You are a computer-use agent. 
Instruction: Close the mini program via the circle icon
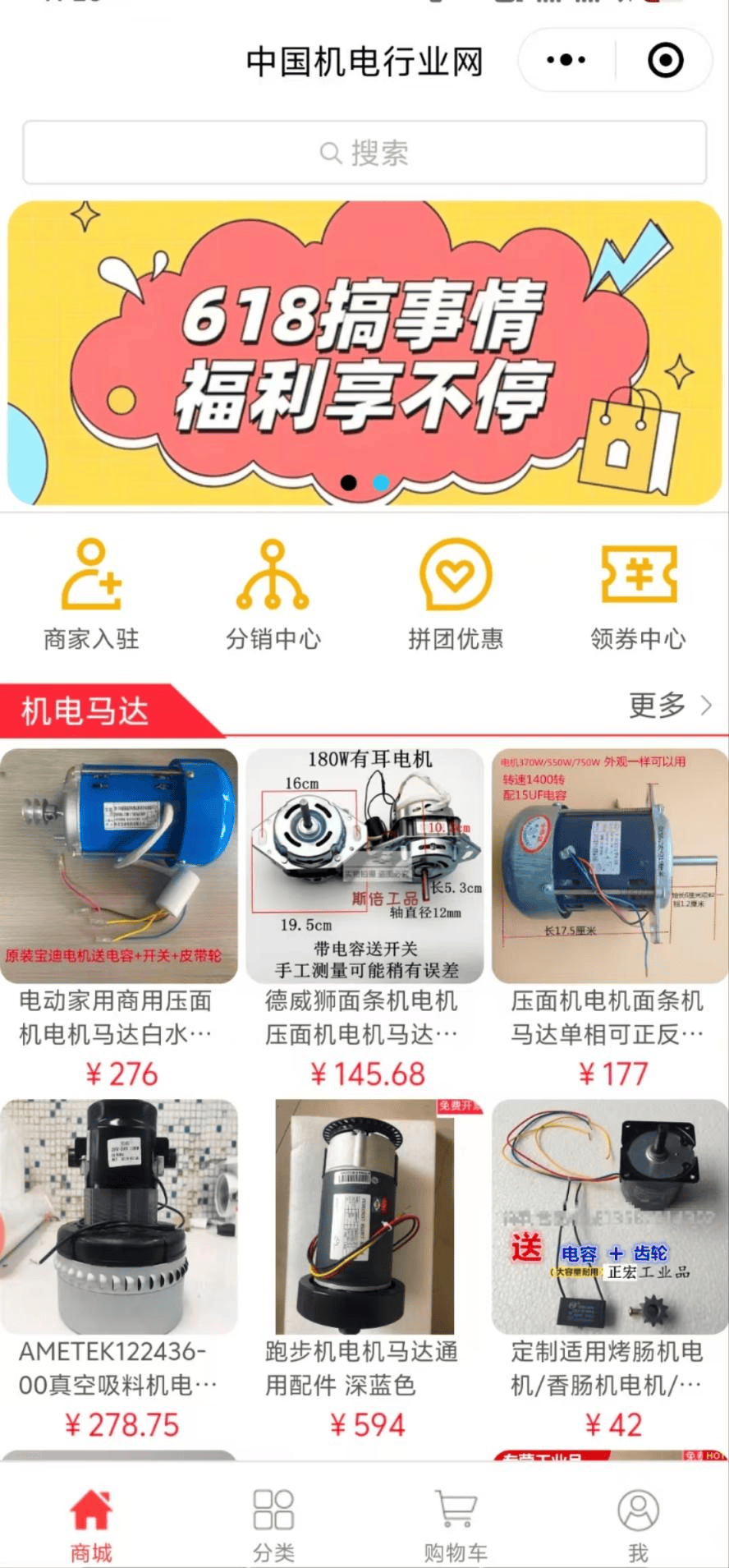coord(665,61)
